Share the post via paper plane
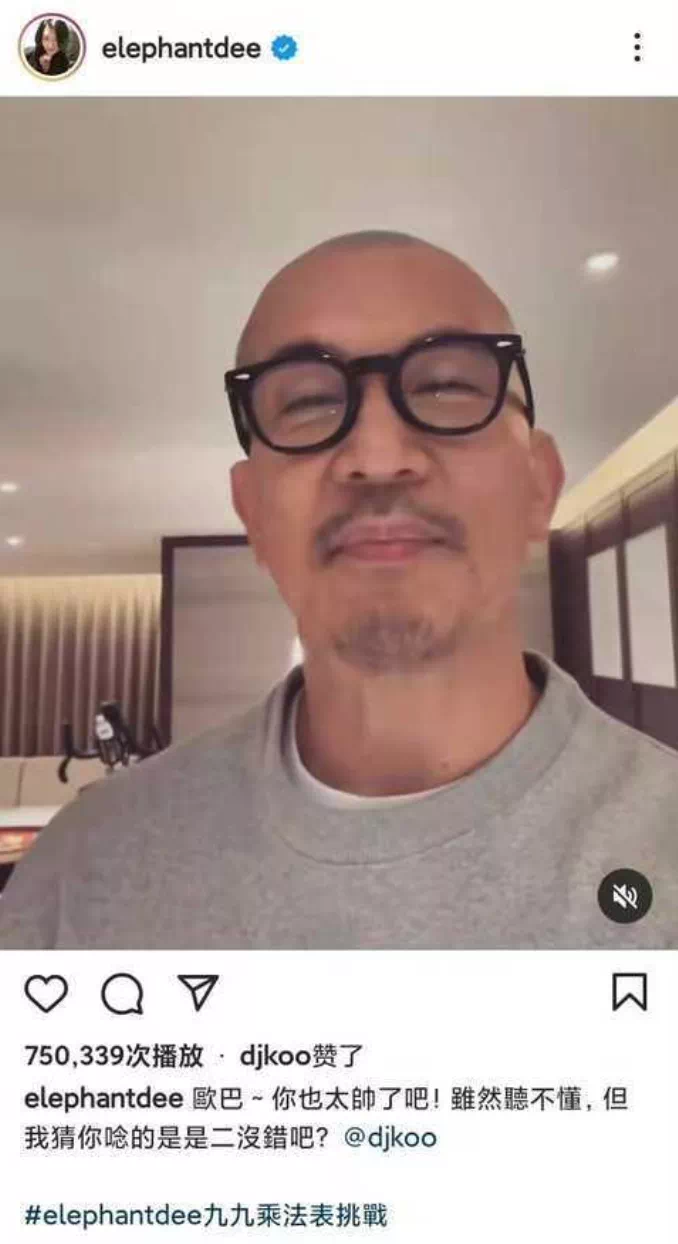 tap(197, 992)
